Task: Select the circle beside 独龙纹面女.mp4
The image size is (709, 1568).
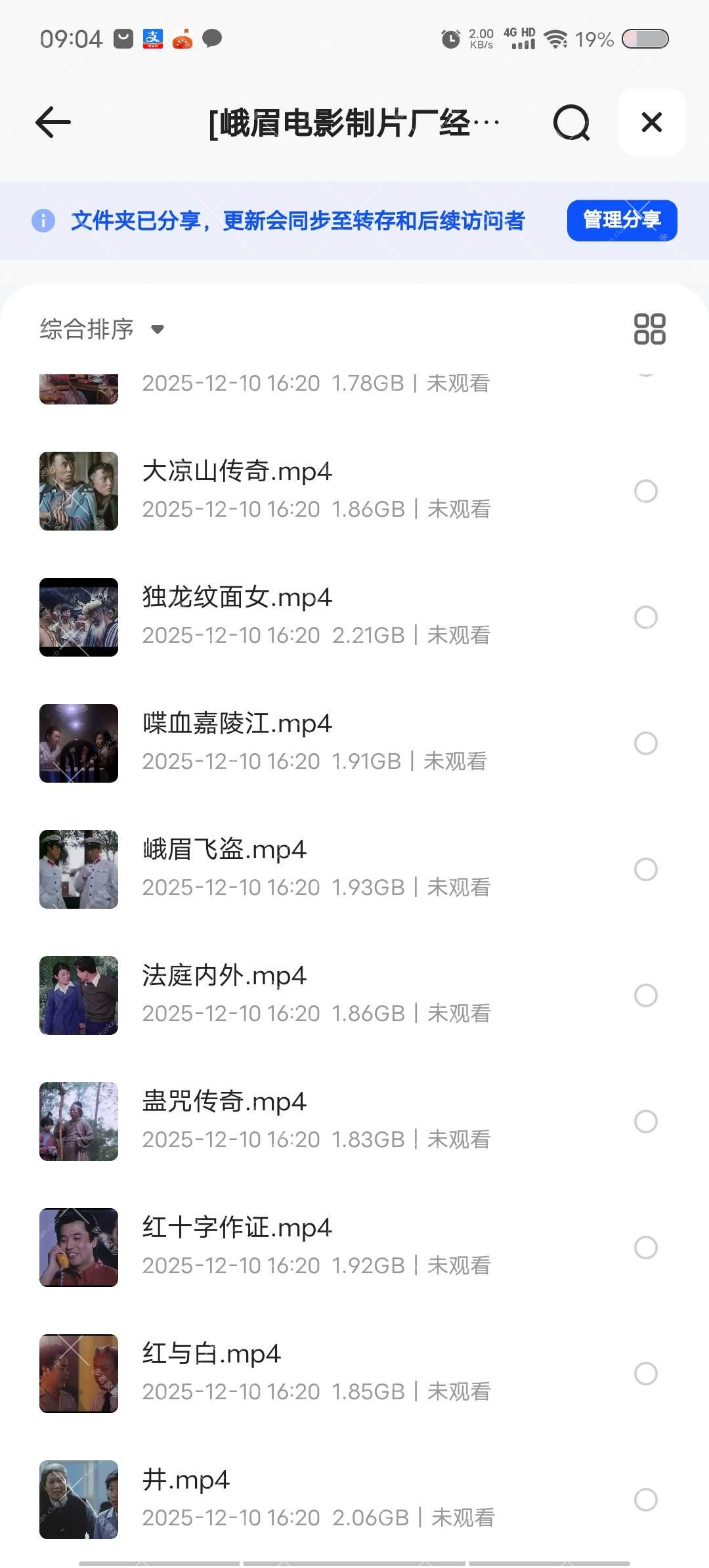Action: 646,617
